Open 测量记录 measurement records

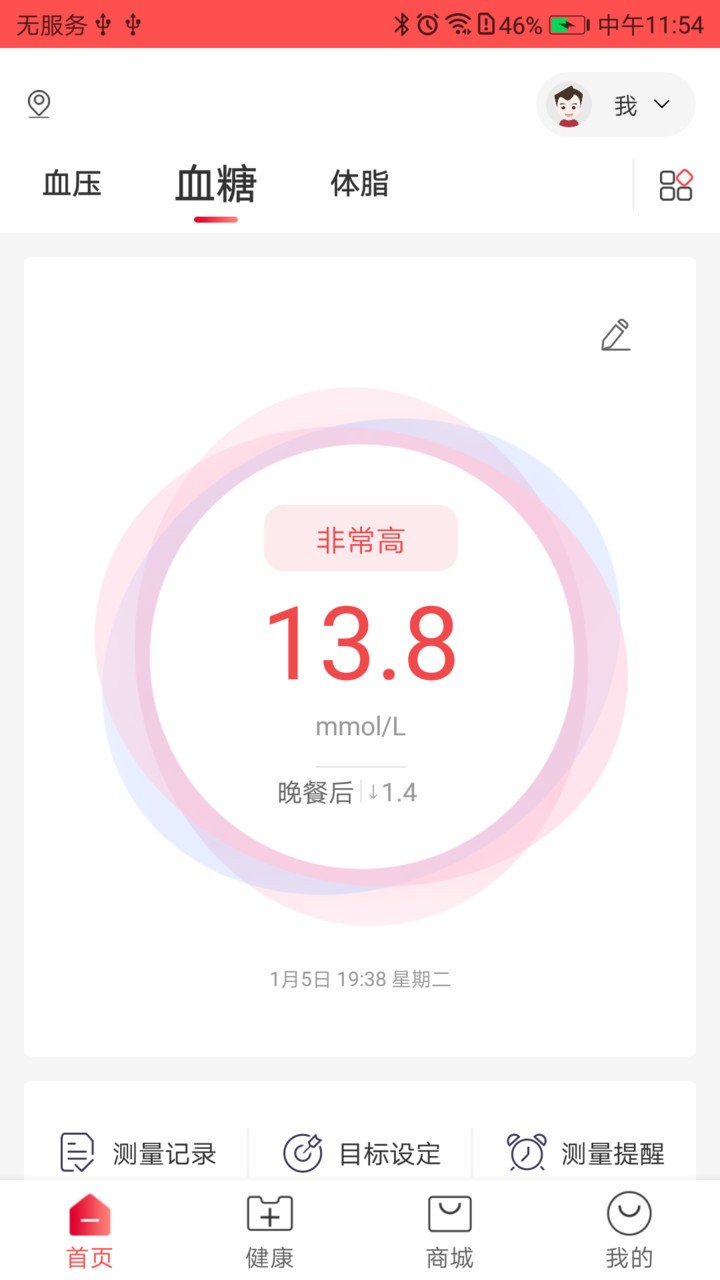138,1153
